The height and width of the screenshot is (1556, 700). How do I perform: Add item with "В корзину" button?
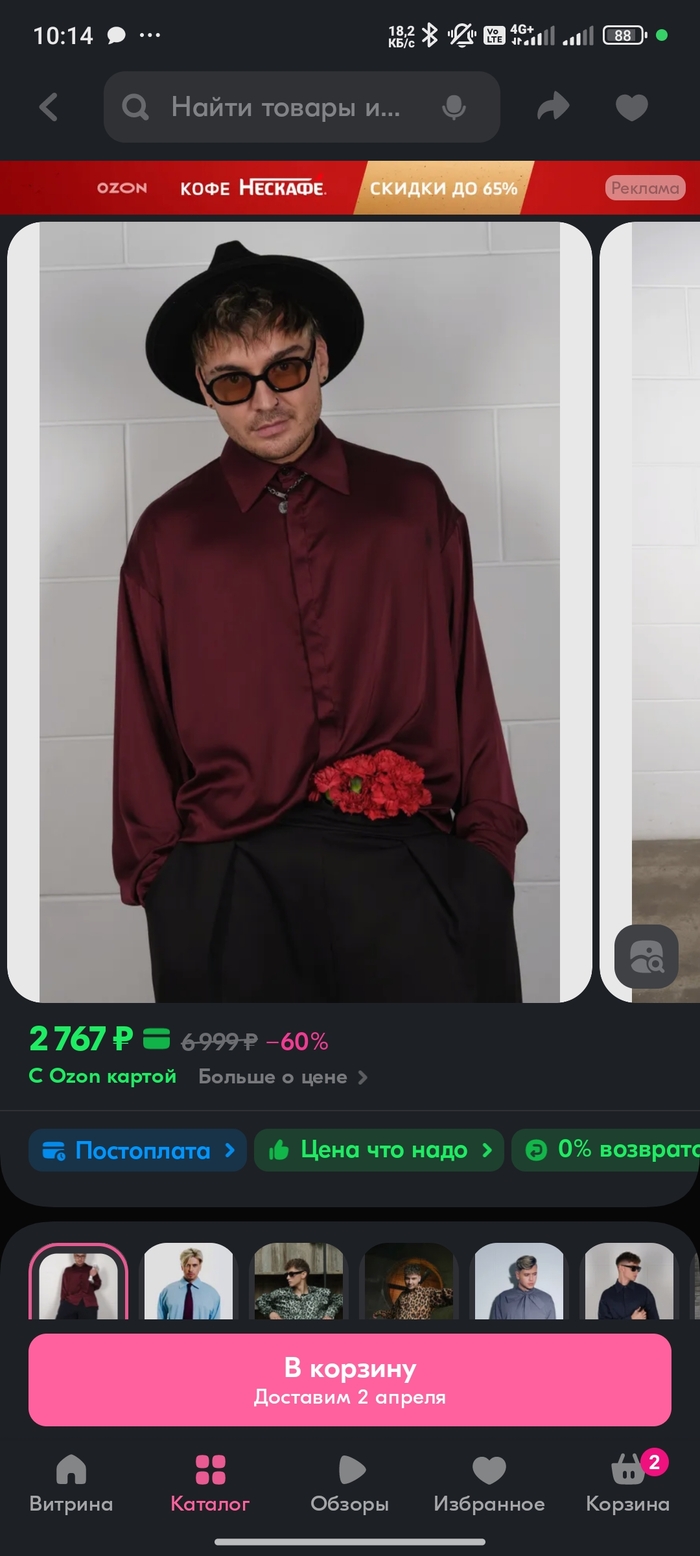(x=350, y=1379)
